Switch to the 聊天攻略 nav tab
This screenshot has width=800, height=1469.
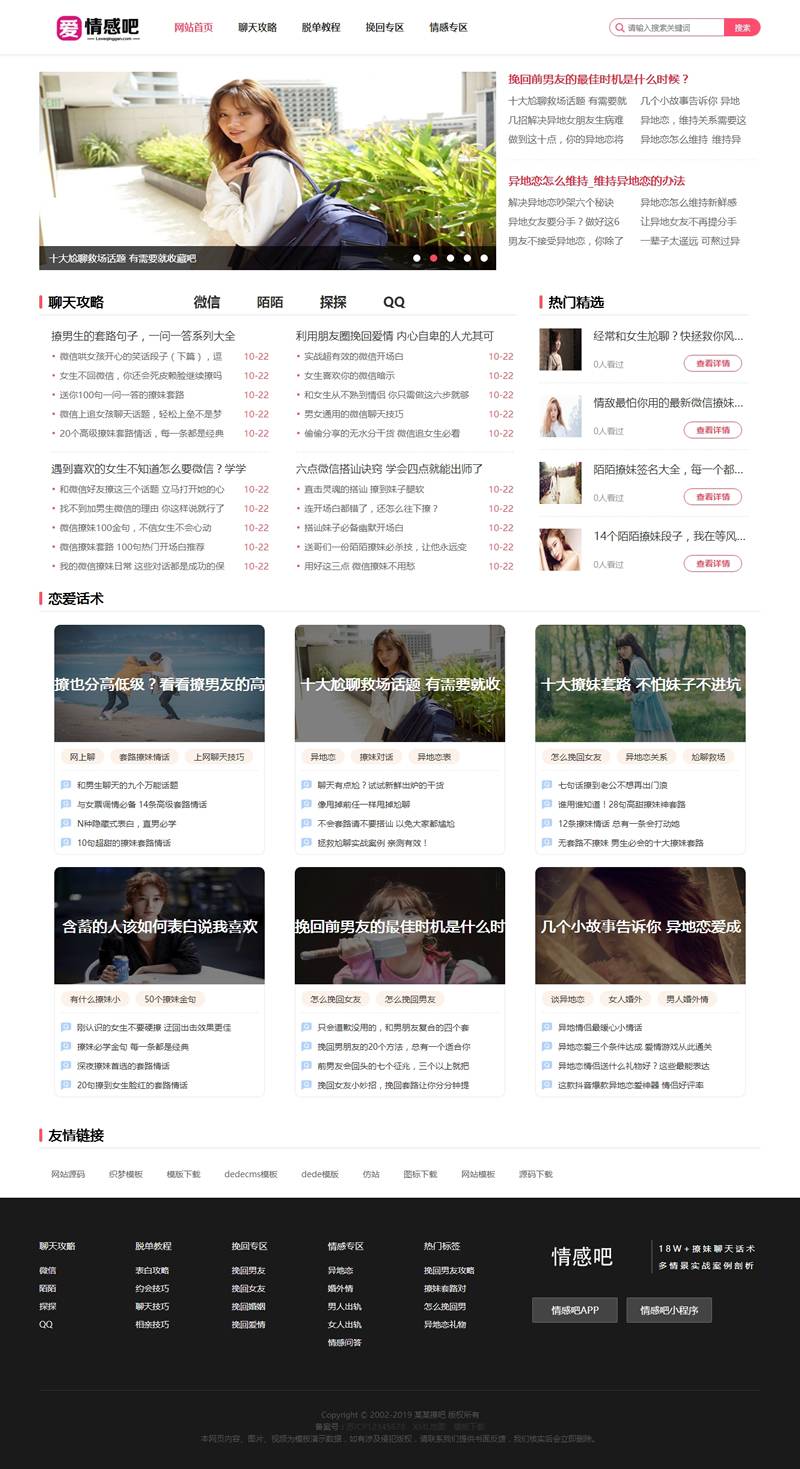point(257,28)
